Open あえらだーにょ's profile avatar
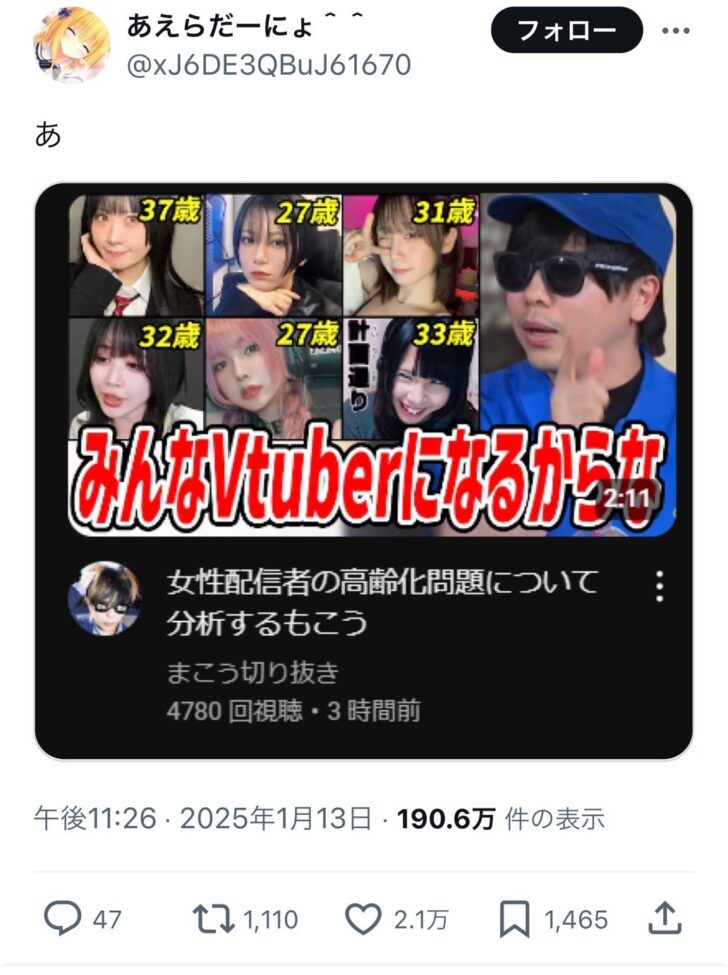 coord(71,46)
